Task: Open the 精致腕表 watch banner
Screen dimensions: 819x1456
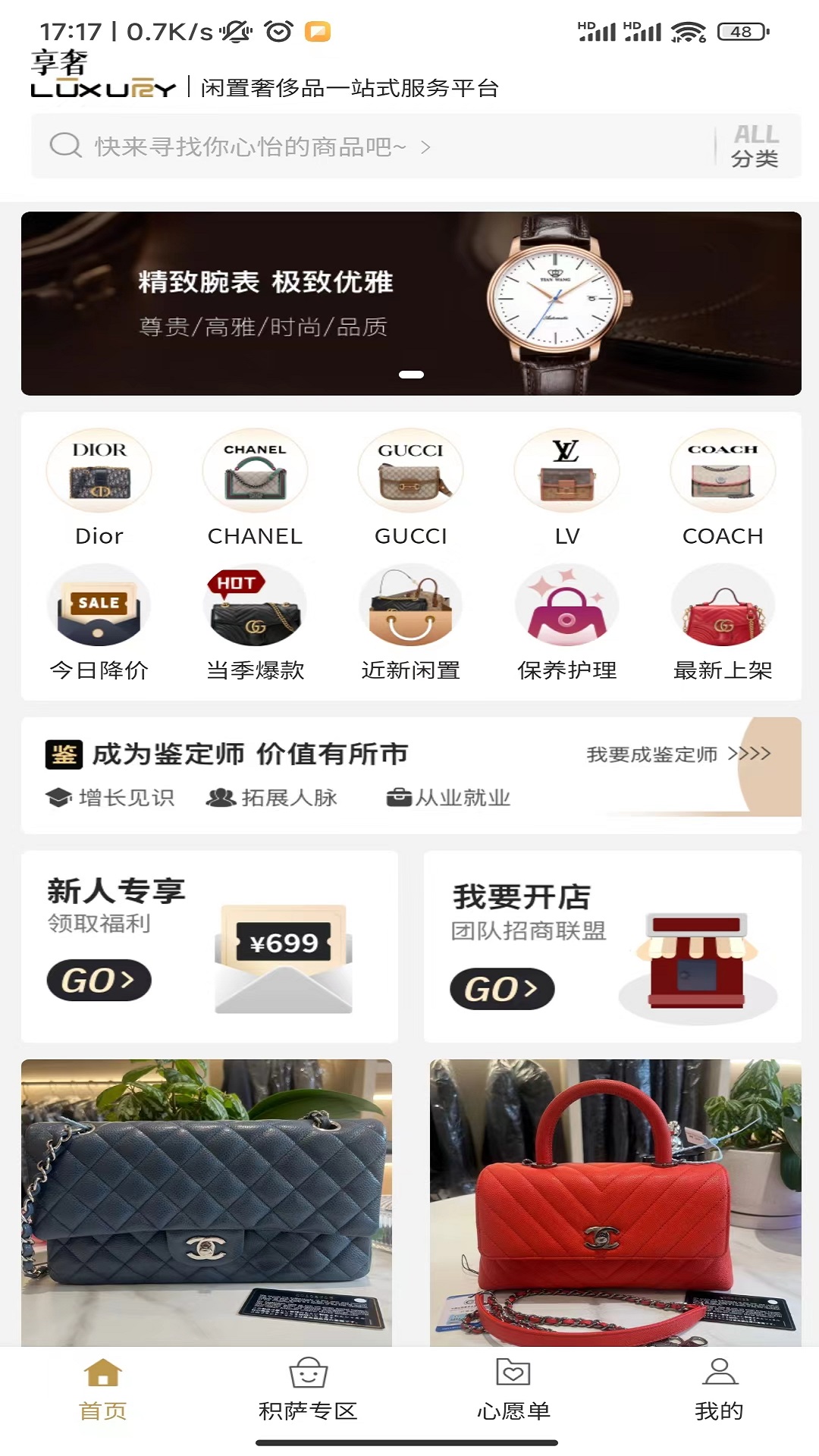Action: tap(411, 303)
